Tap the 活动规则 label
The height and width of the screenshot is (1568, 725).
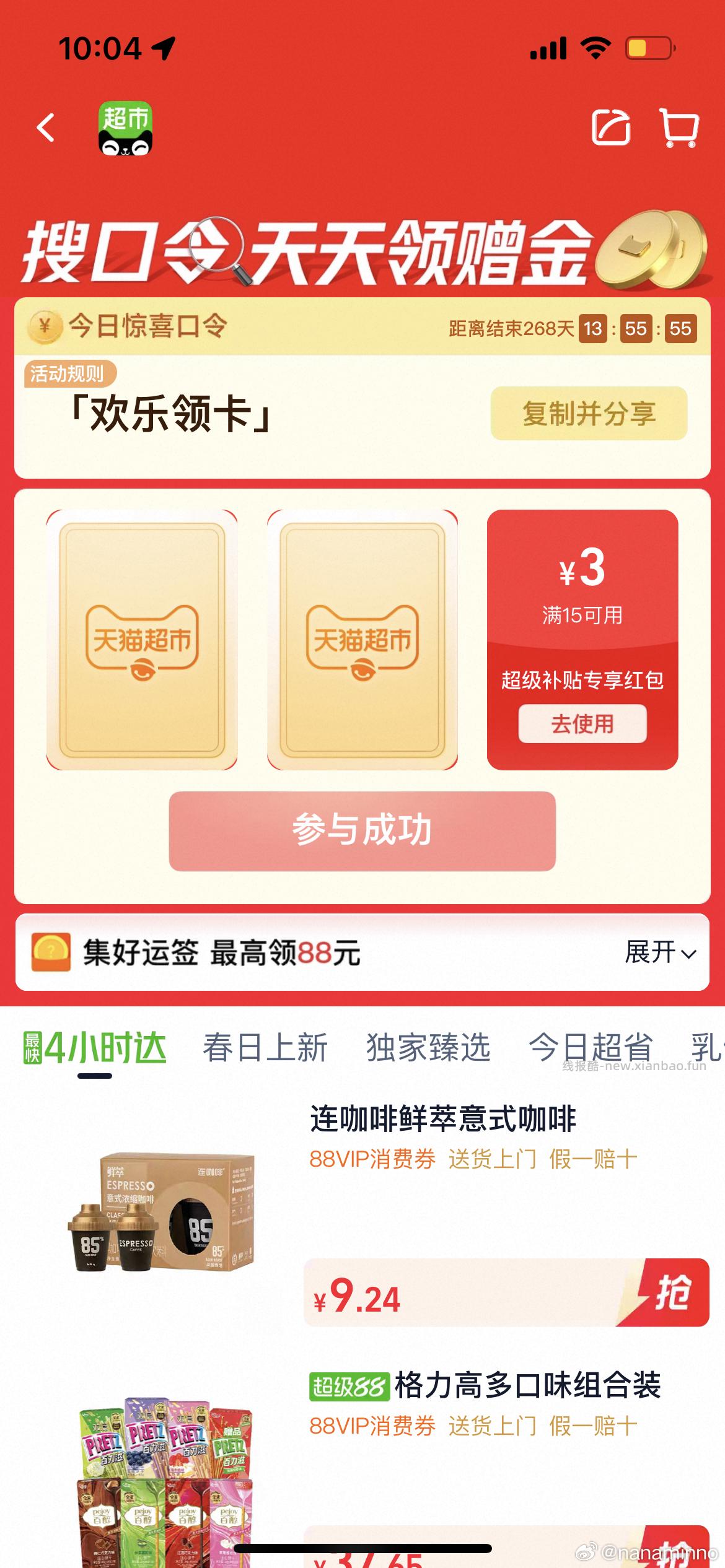coord(71,372)
